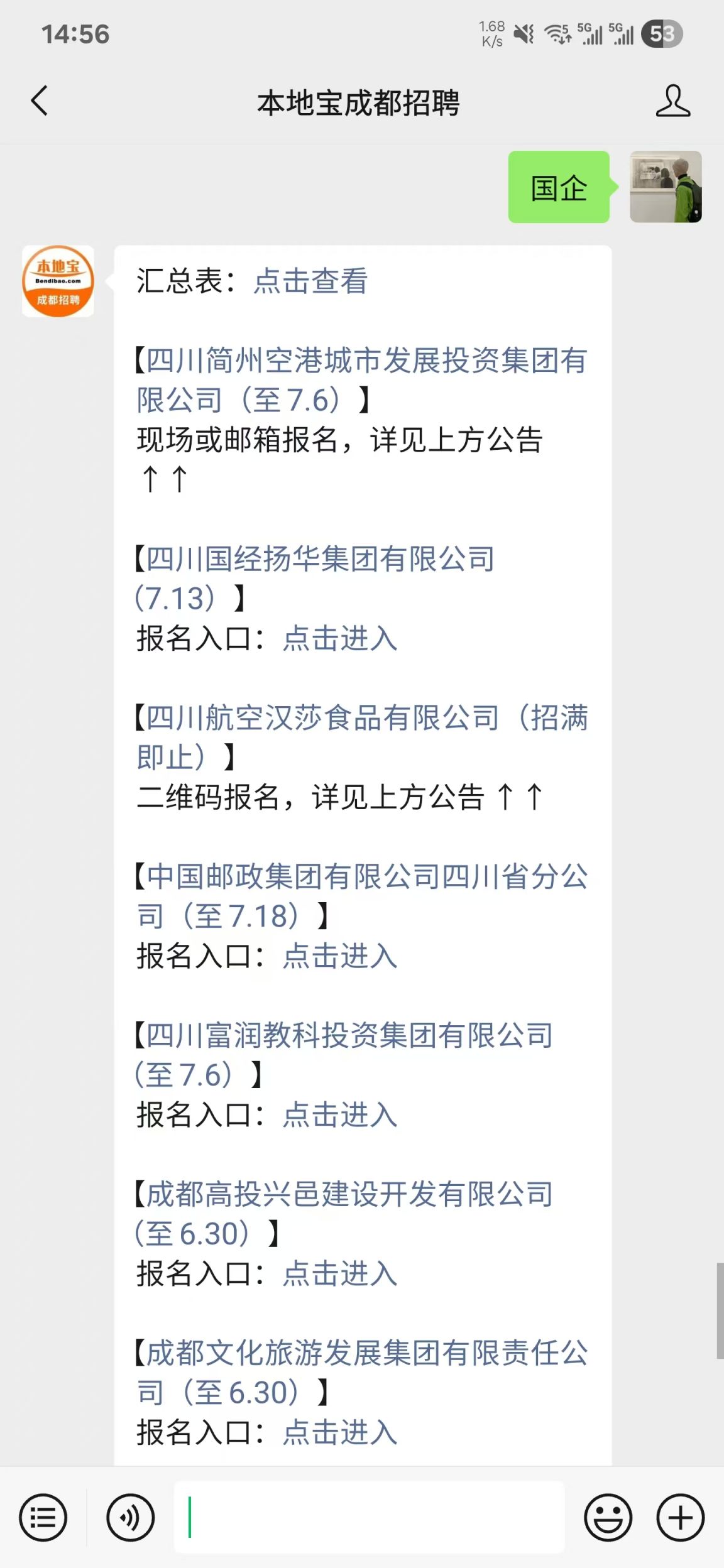The height and width of the screenshot is (1568, 724).
Task: Switch to voice input mode
Action: (130, 1518)
